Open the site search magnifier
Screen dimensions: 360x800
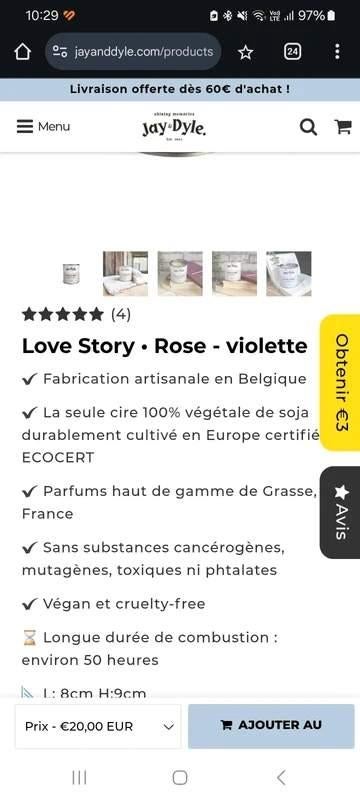click(x=308, y=127)
